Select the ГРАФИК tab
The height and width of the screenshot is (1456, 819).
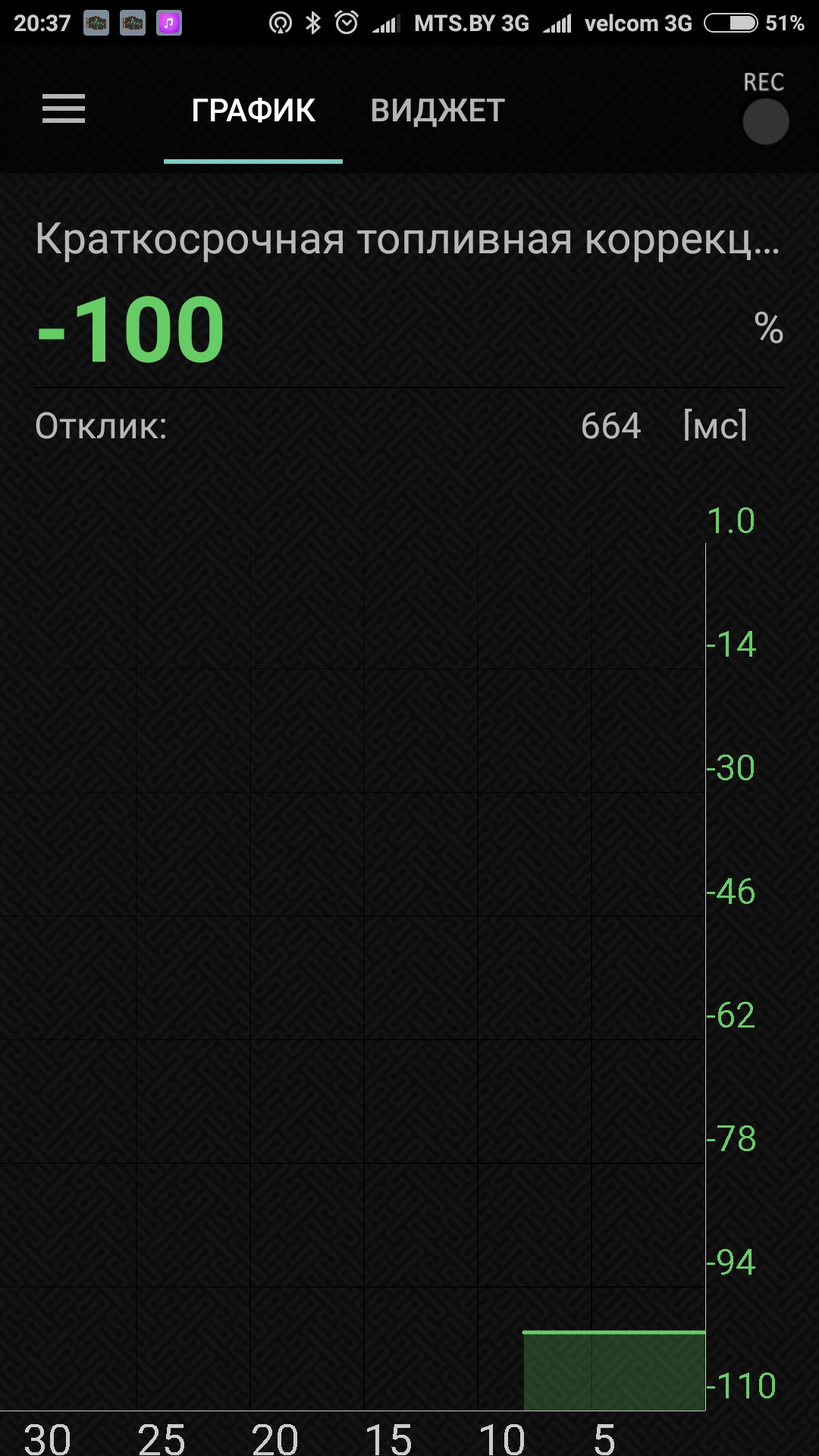pyautogui.click(x=253, y=111)
